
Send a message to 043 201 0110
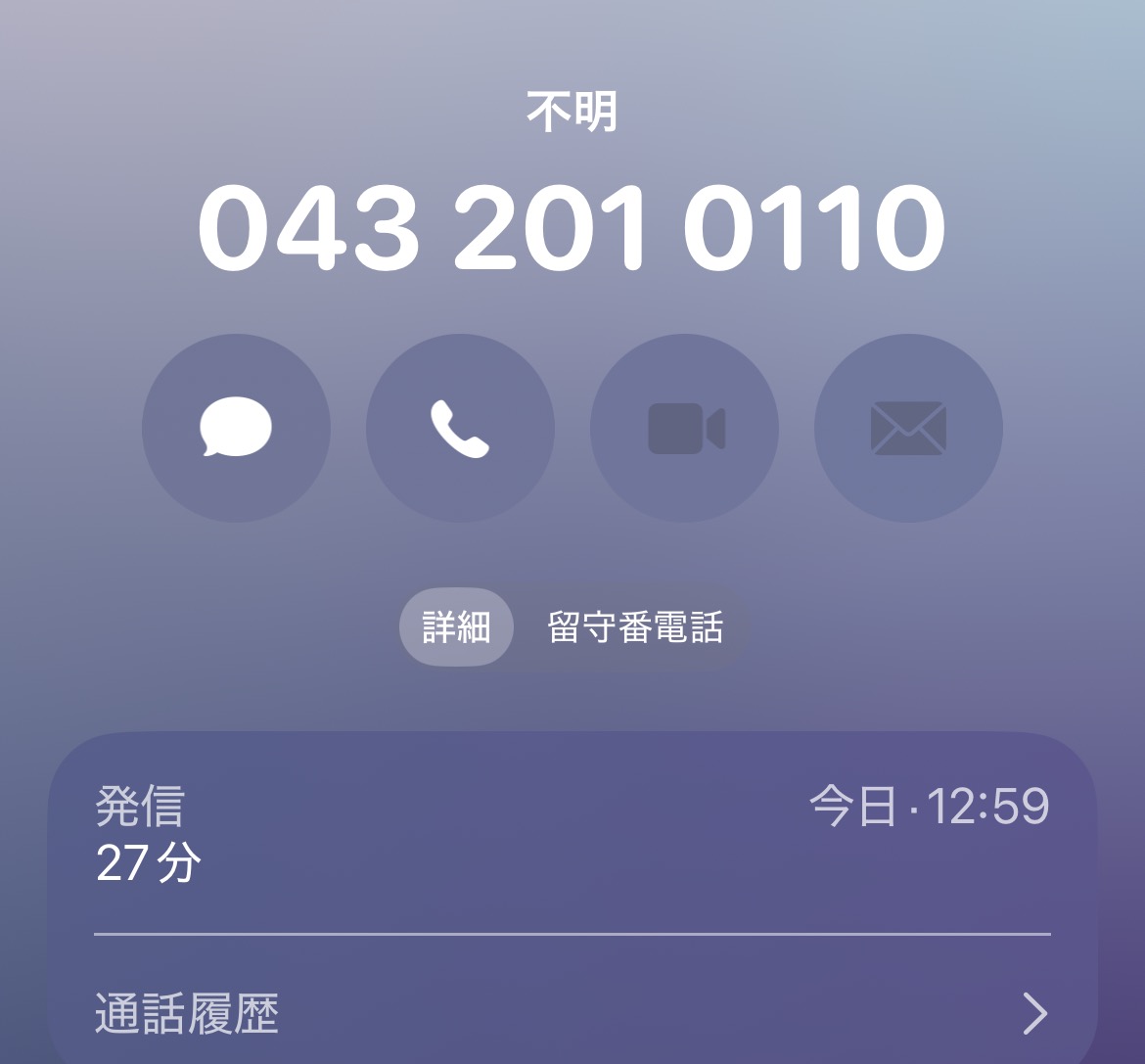pos(236,429)
